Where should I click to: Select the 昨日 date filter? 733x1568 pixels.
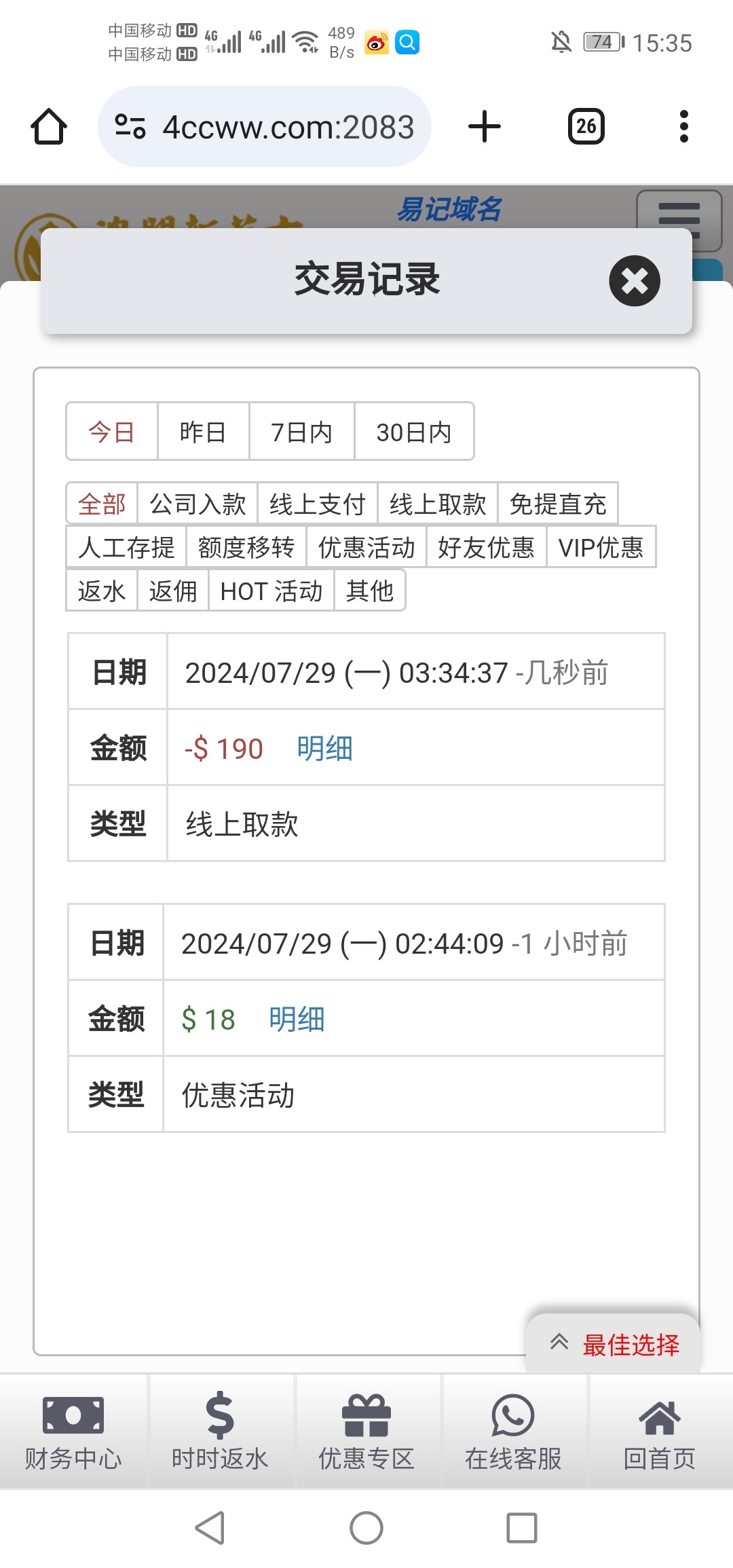click(x=203, y=432)
